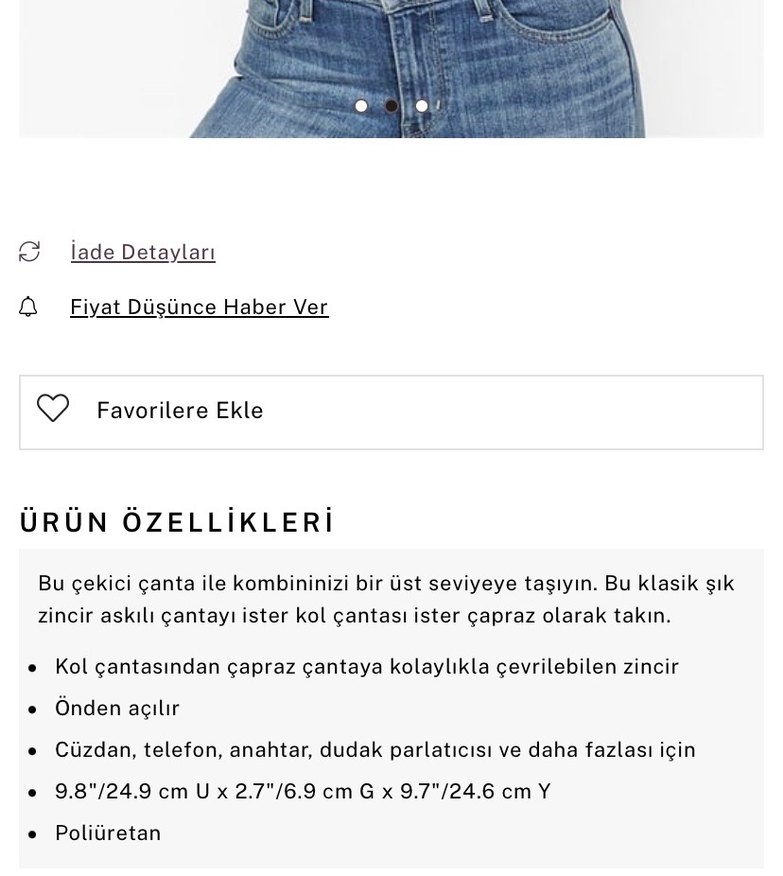The width and height of the screenshot is (783, 876).
Task: Click the bell icon for price drop alerts
Action: pos(28,306)
